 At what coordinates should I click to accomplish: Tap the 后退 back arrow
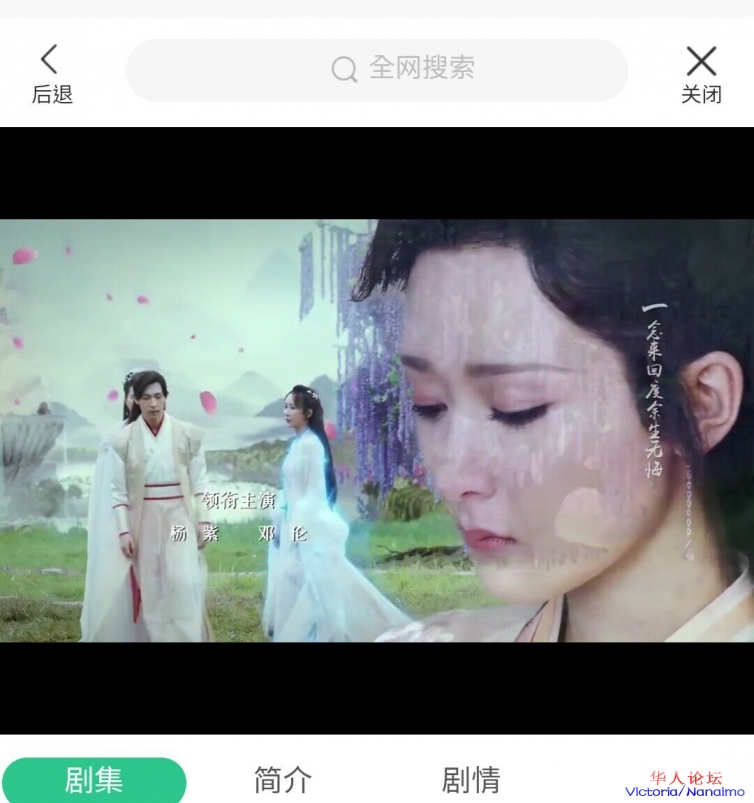[x=50, y=72]
